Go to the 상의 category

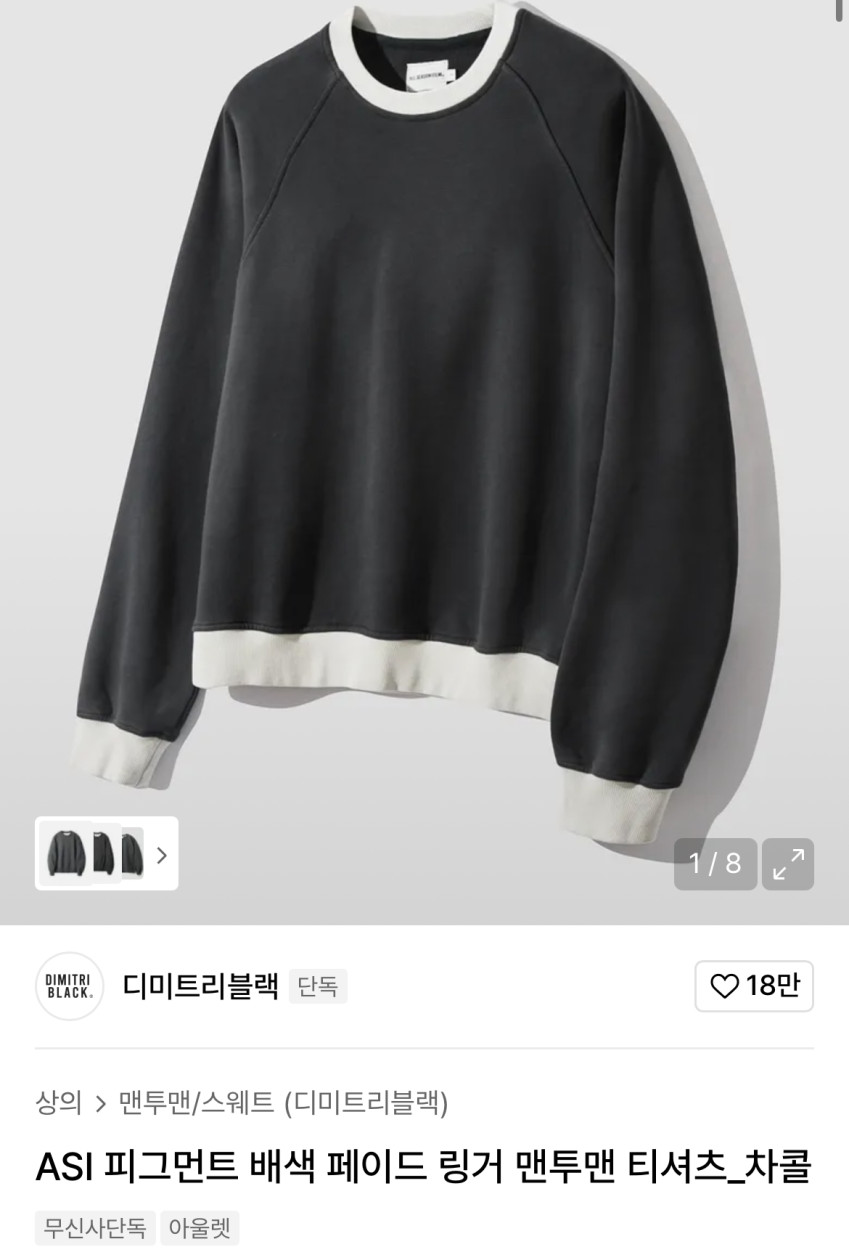click(x=58, y=1103)
